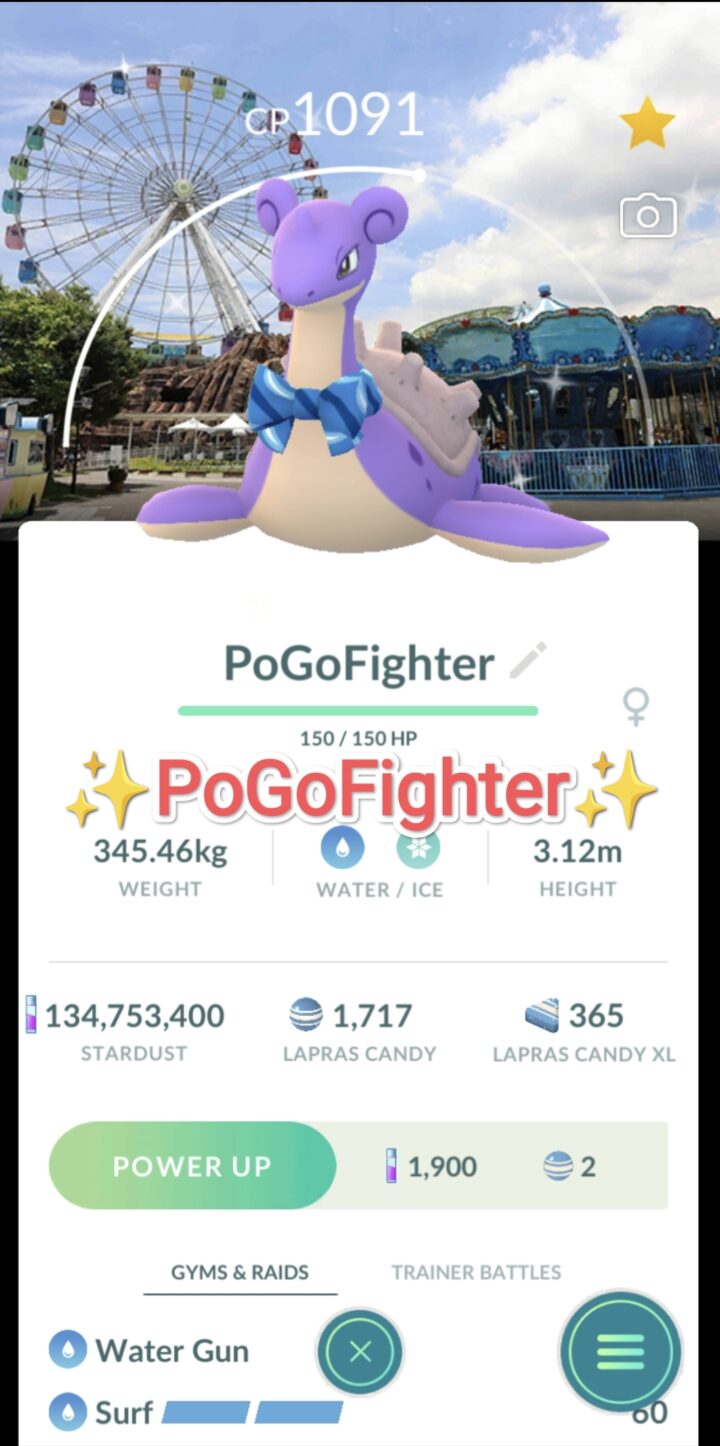
Task: Tap the camera icon to take a snapshot
Action: pyautogui.click(x=648, y=216)
